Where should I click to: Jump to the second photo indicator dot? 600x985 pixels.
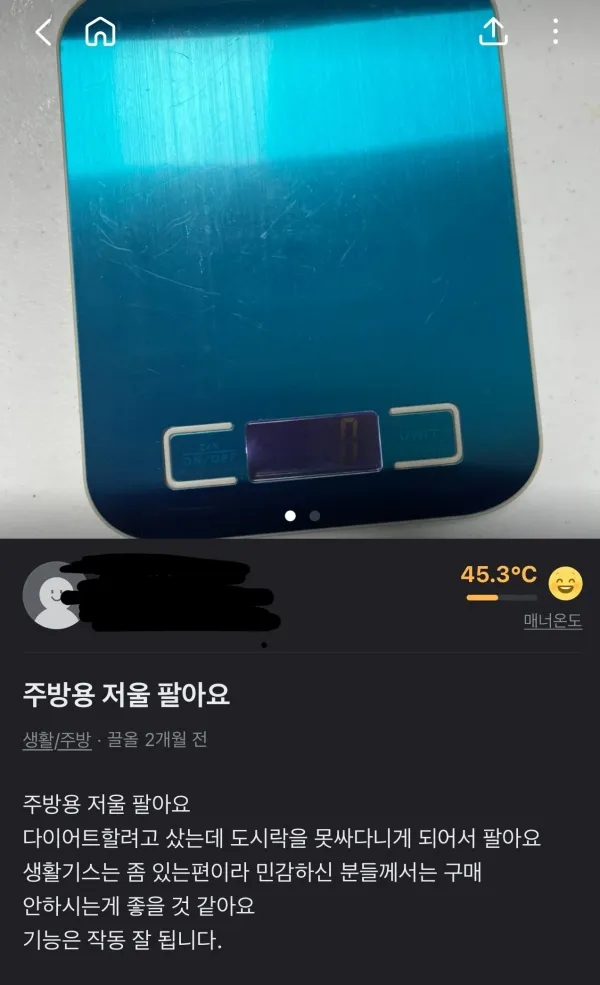314,516
